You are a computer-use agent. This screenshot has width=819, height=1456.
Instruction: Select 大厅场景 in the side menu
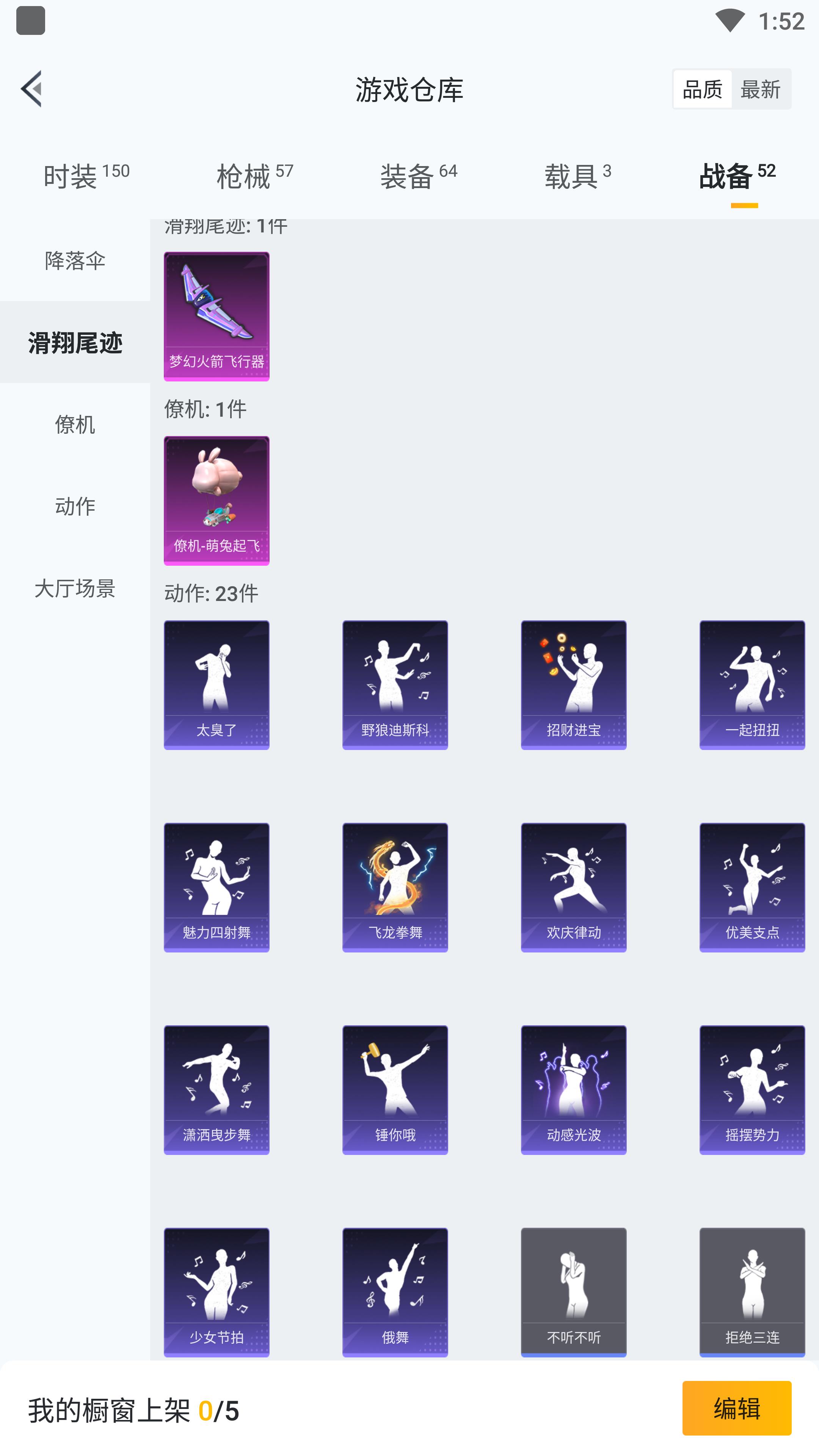[75, 588]
